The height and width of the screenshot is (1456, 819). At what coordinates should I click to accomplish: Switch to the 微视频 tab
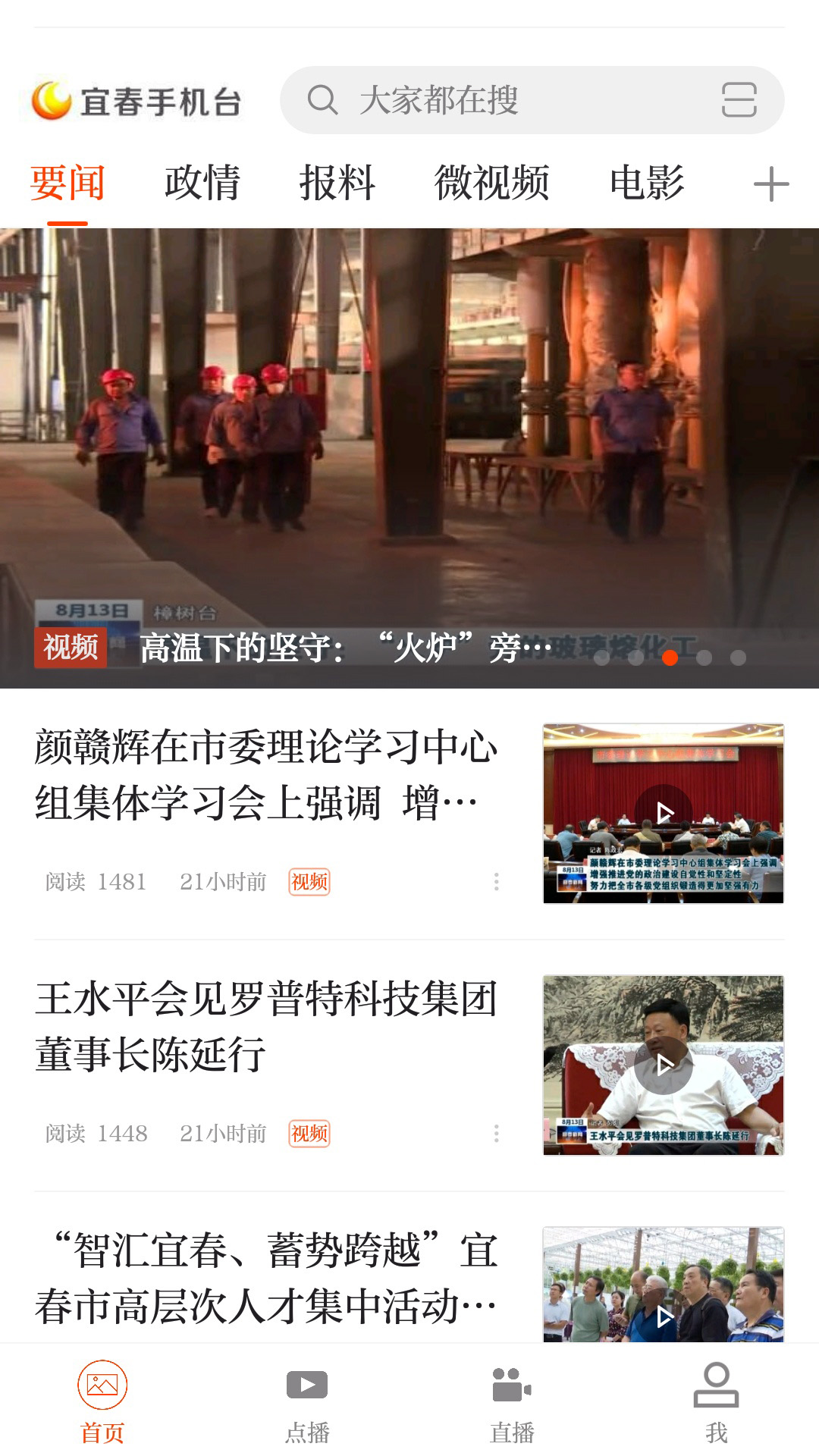[x=492, y=184]
